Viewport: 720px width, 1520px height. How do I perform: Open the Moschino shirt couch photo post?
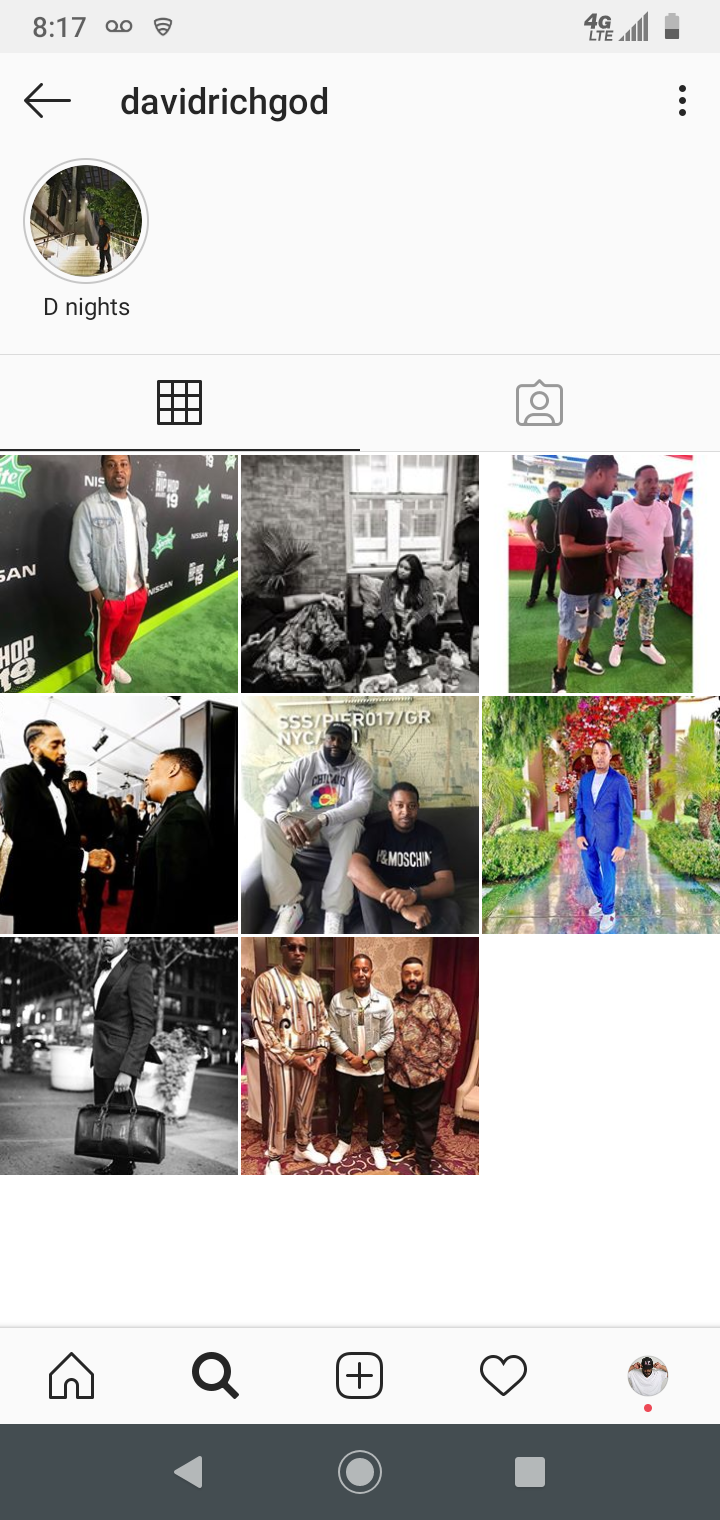(x=360, y=815)
